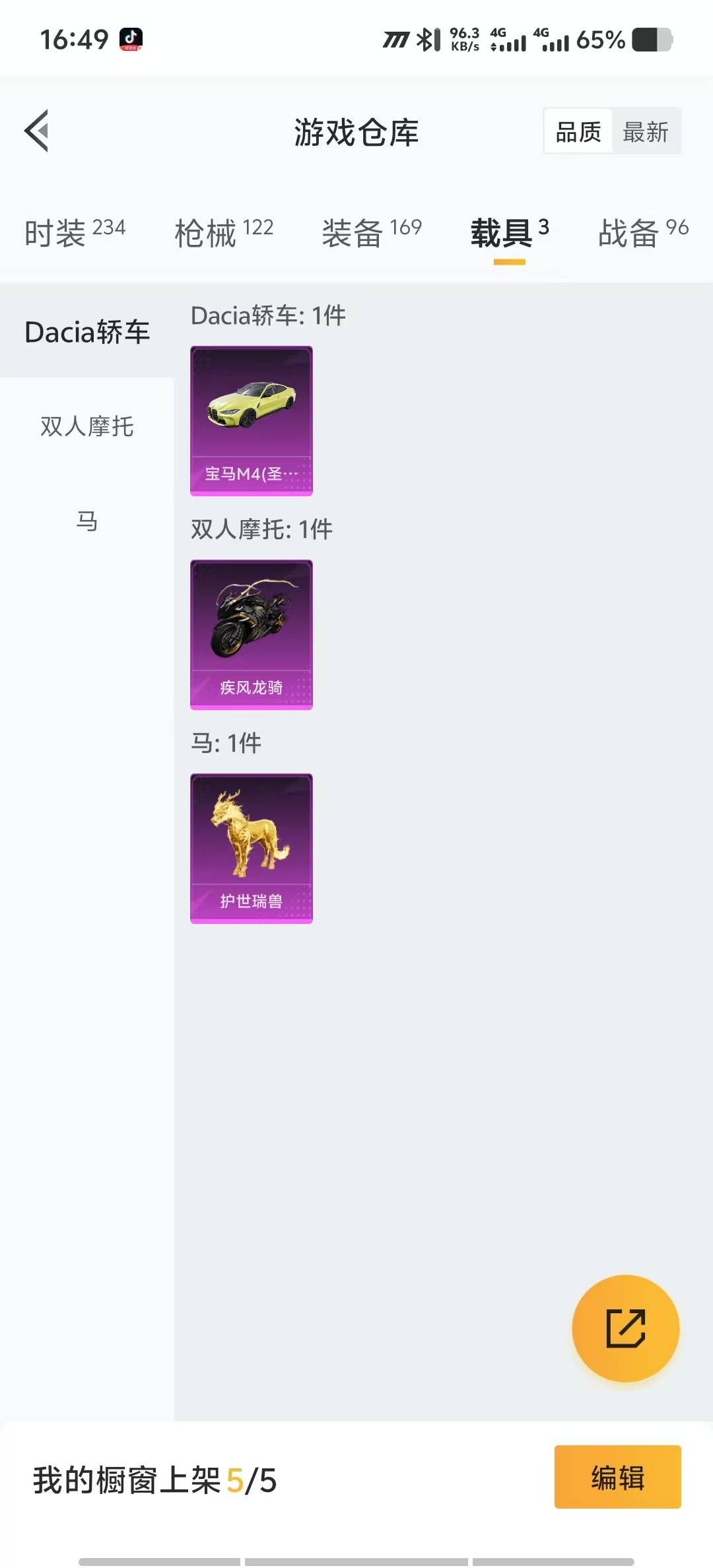Sort items by 最新
Screen dimensions: 713x1568
(x=646, y=131)
